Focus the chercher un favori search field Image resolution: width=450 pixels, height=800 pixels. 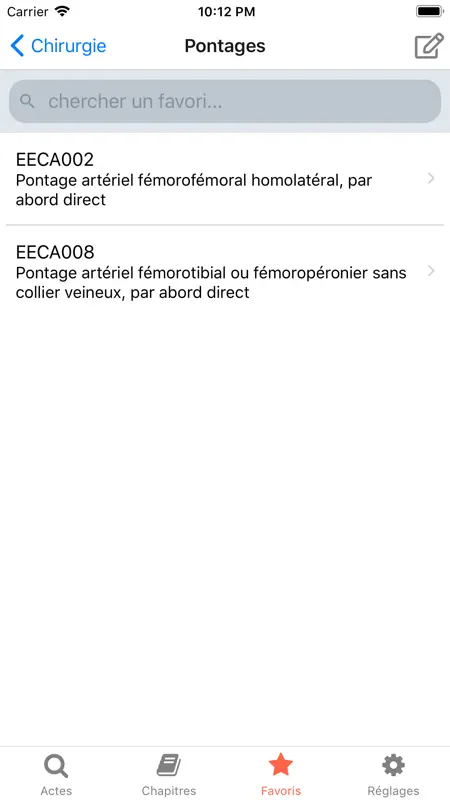pos(225,101)
